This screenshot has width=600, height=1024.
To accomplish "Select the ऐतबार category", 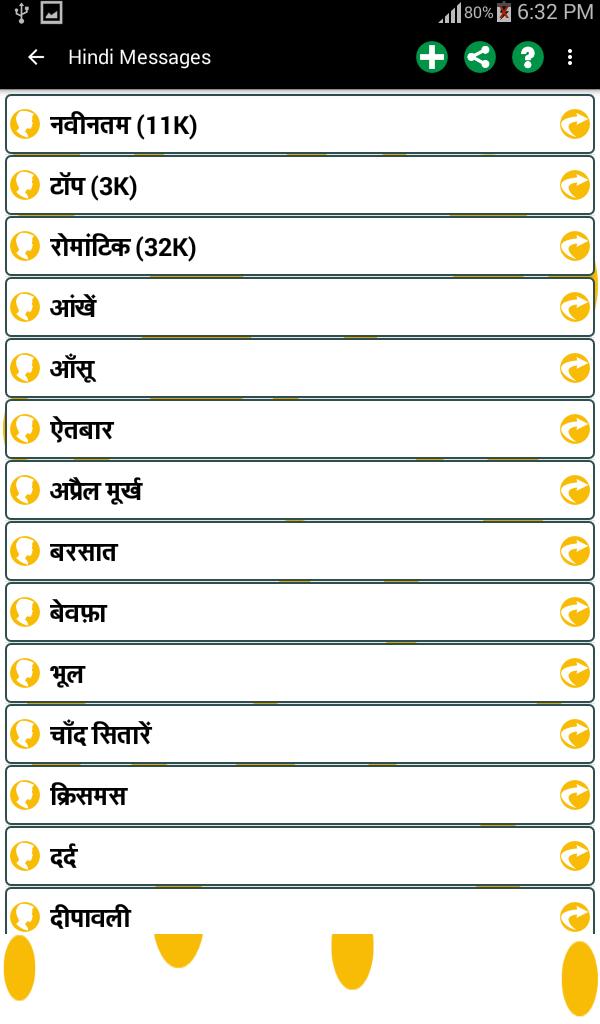I will 300,429.
